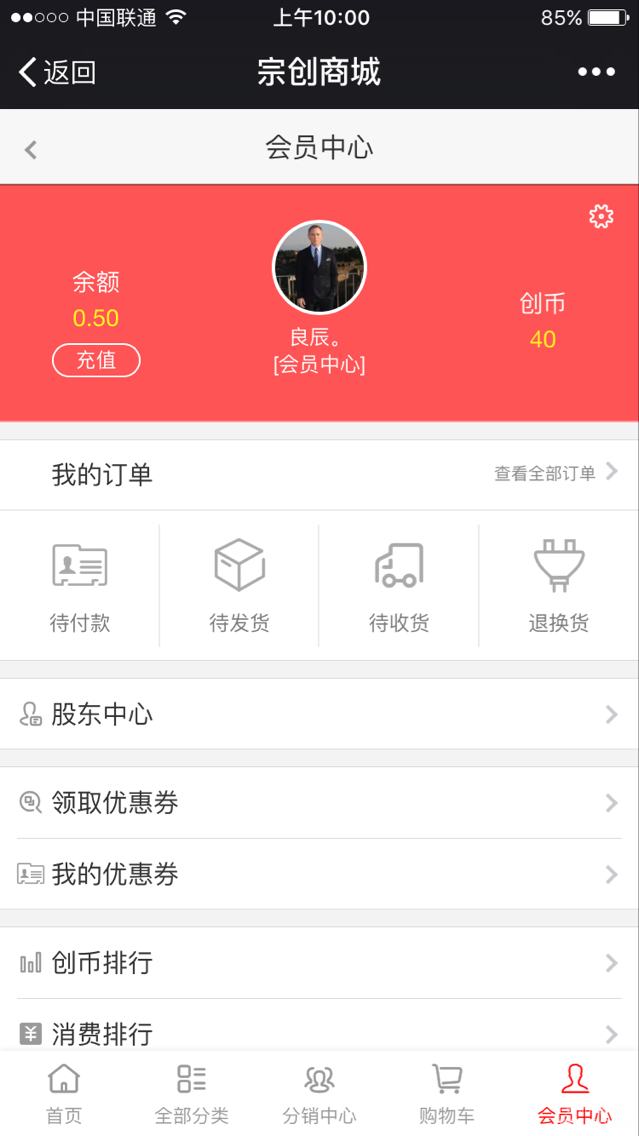This screenshot has width=639, height=1136.
Task: Open 领取优惠券 to claim coupons
Action: click(x=319, y=802)
